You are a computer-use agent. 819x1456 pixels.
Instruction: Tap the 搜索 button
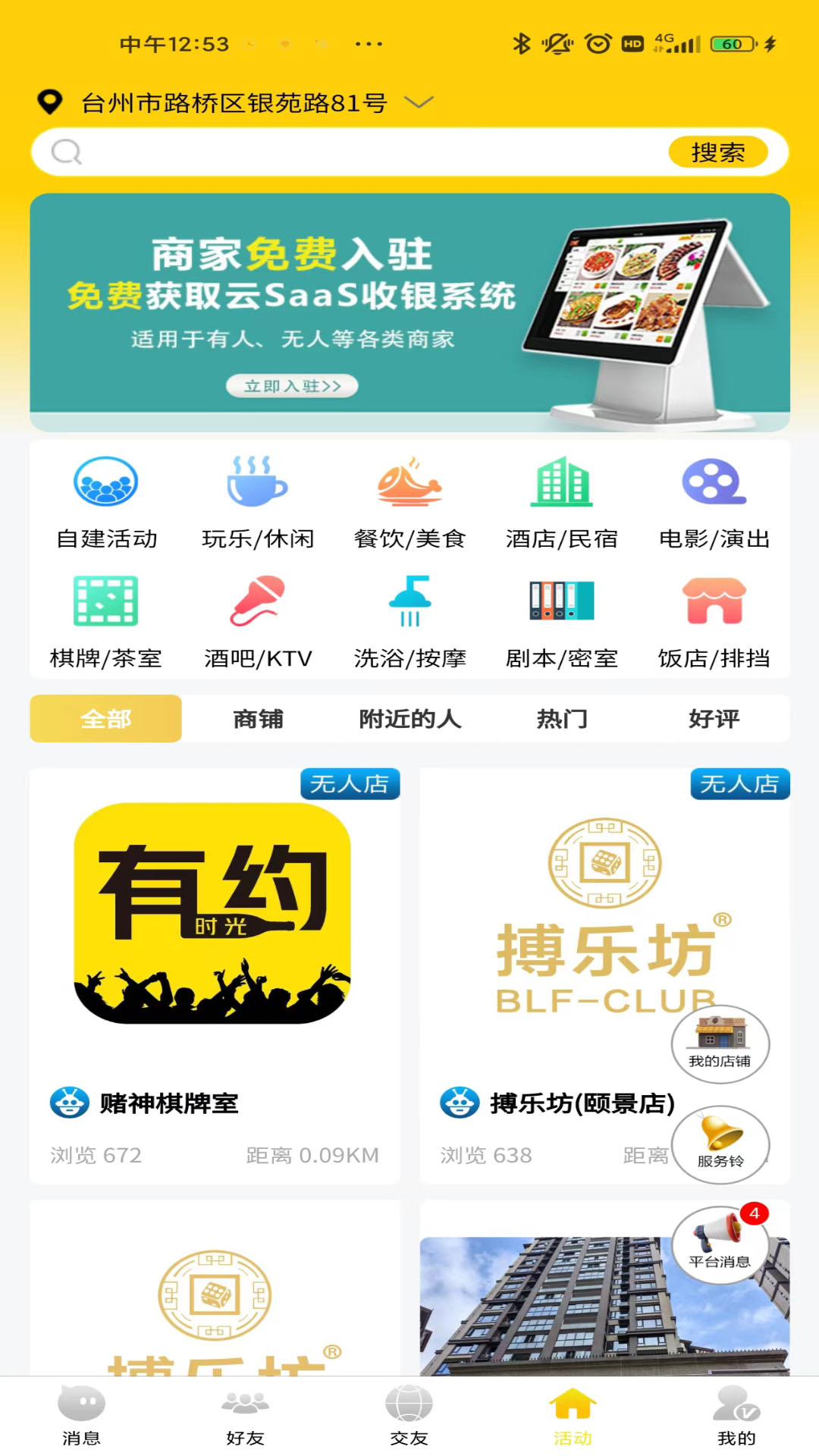(x=717, y=152)
